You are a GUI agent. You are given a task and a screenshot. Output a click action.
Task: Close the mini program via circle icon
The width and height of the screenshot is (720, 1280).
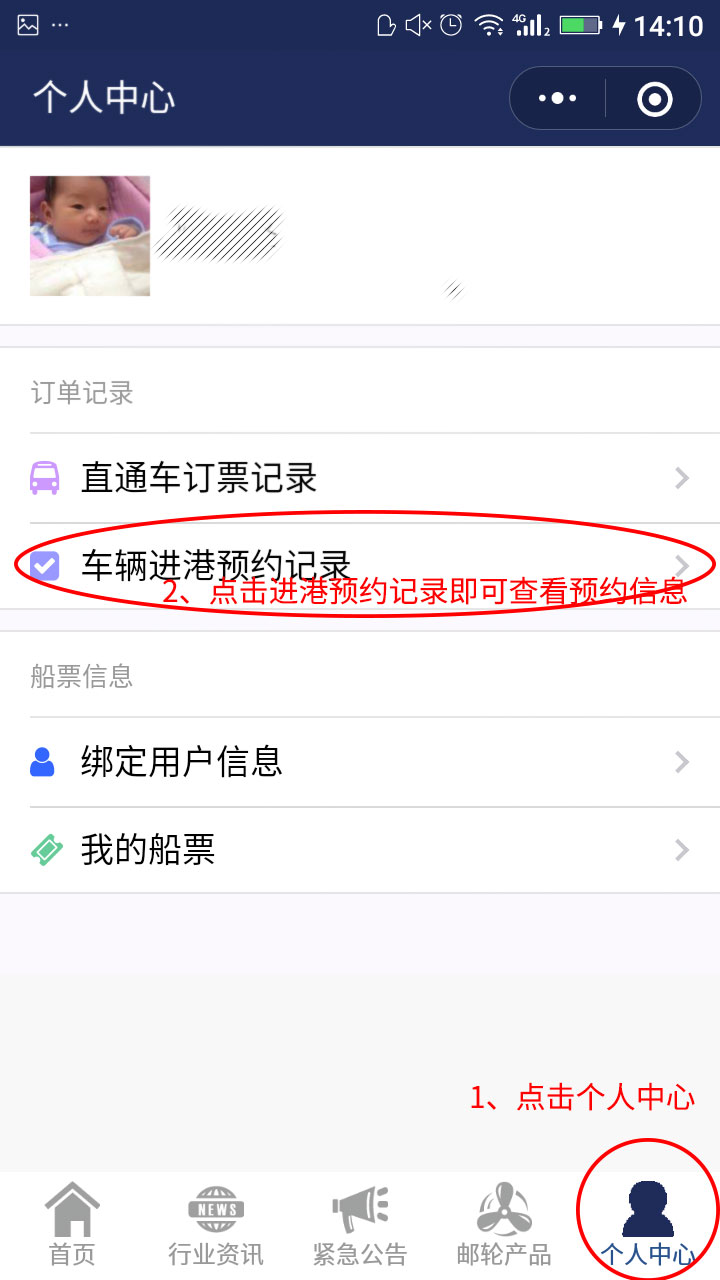(654, 98)
